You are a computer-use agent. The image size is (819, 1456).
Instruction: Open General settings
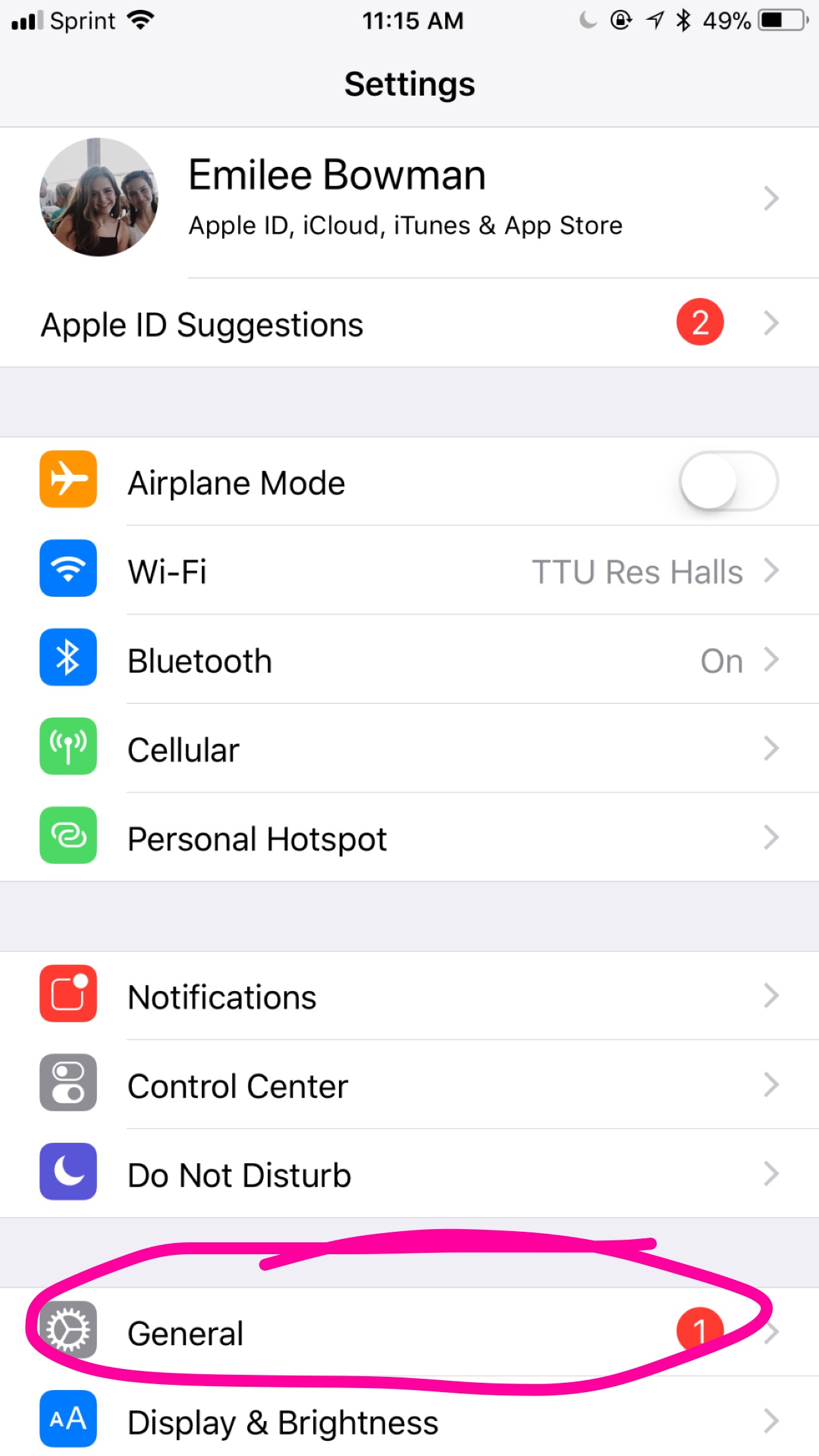click(x=409, y=1333)
